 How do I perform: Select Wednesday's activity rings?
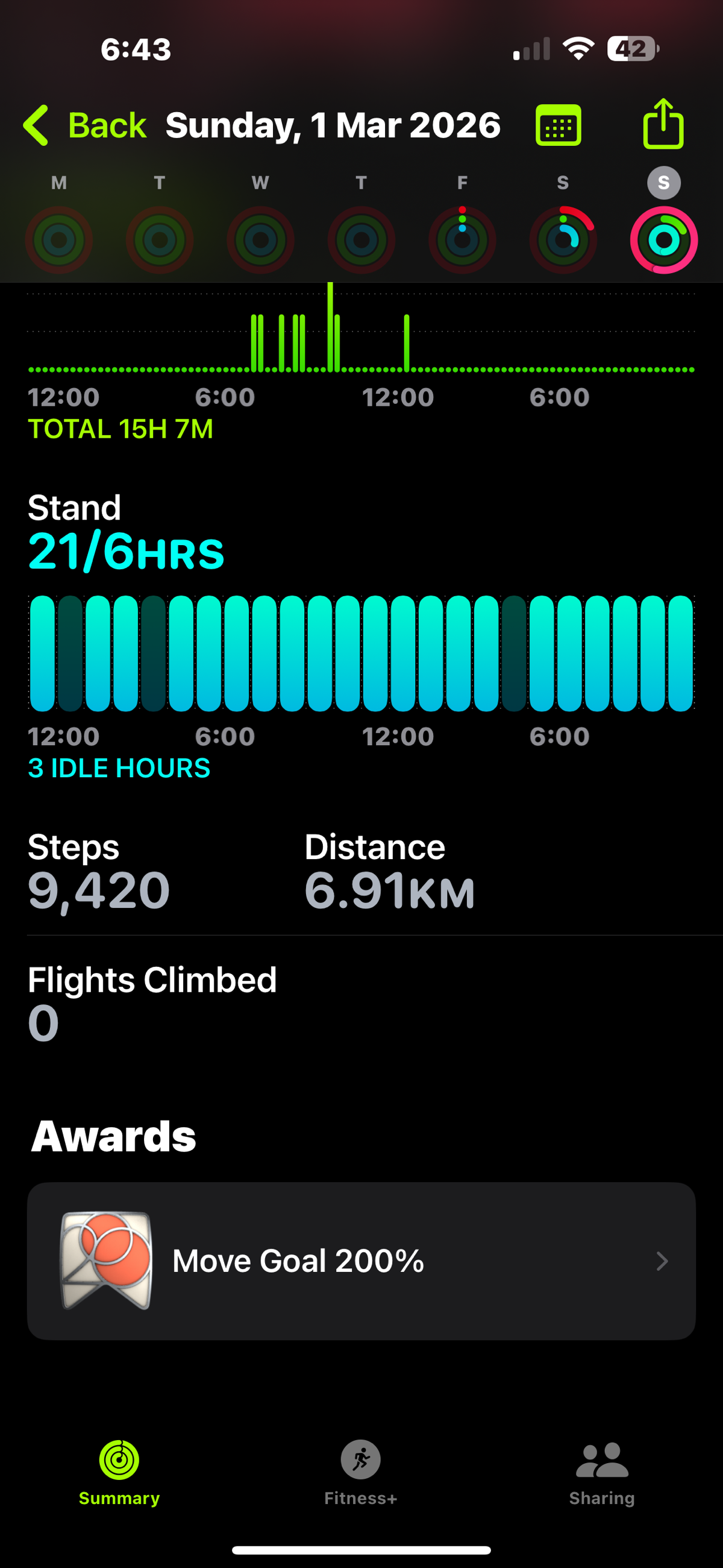point(260,239)
